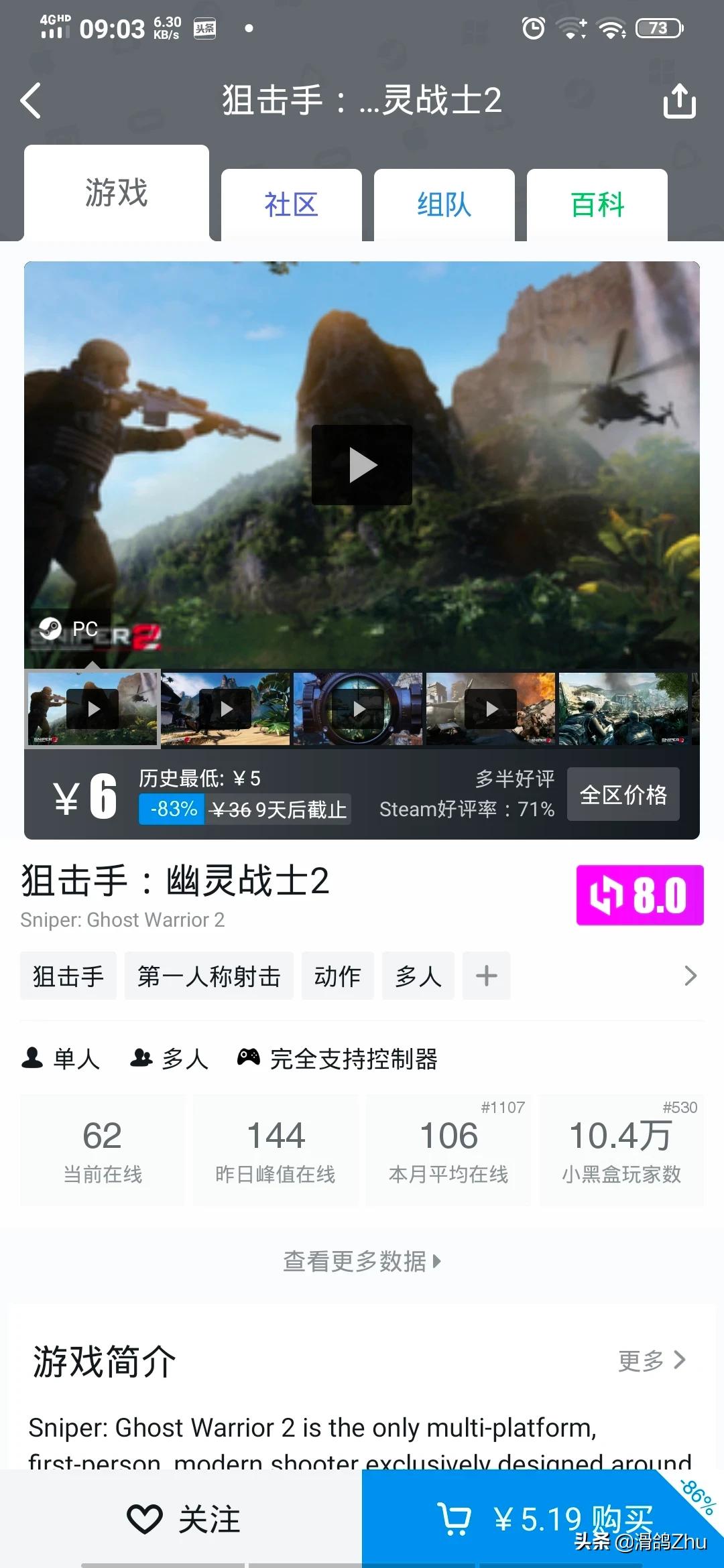Screen dimensions: 724x1568
Task: Open the 百科 tab
Action: [x=597, y=204]
